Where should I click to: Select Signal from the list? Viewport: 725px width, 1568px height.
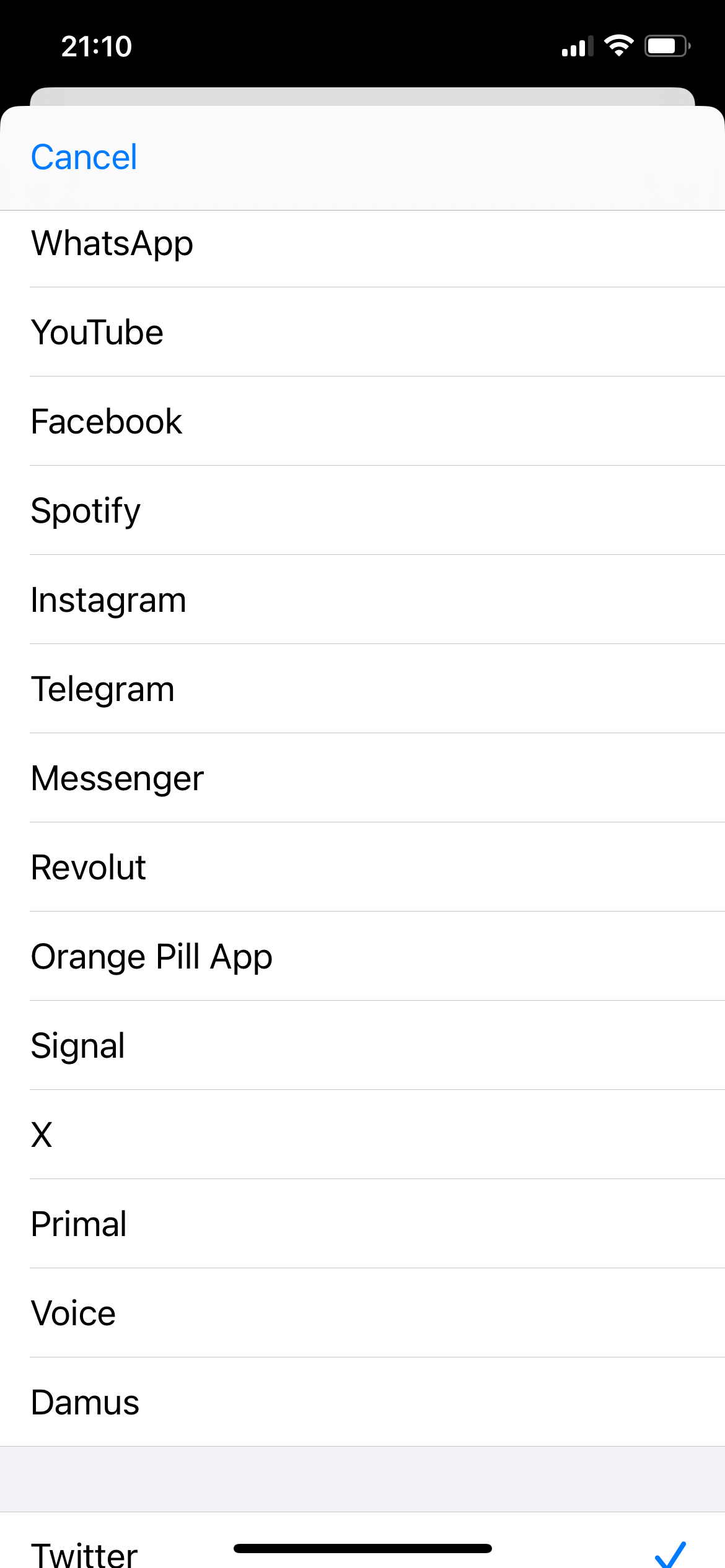point(362,1045)
